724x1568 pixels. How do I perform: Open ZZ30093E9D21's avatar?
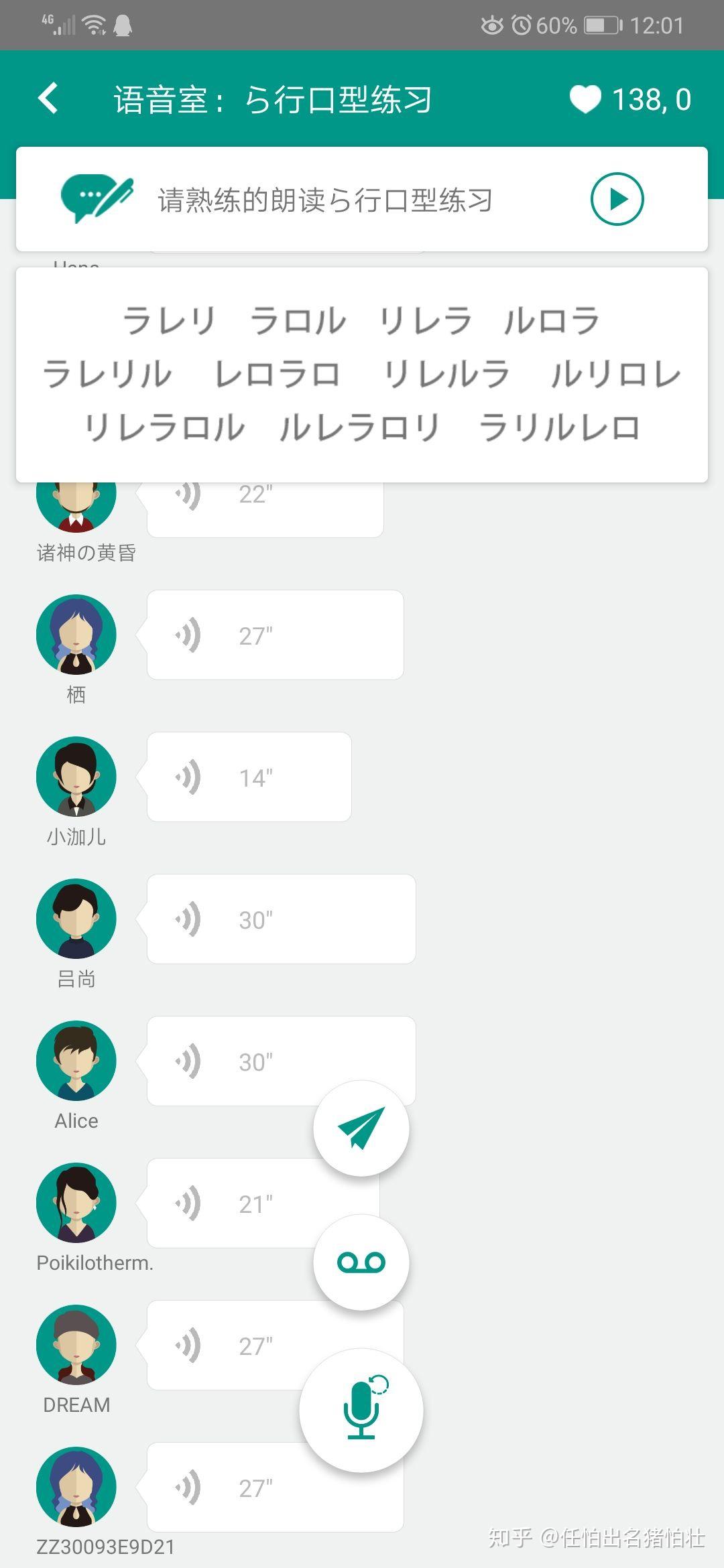pos(76,1486)
